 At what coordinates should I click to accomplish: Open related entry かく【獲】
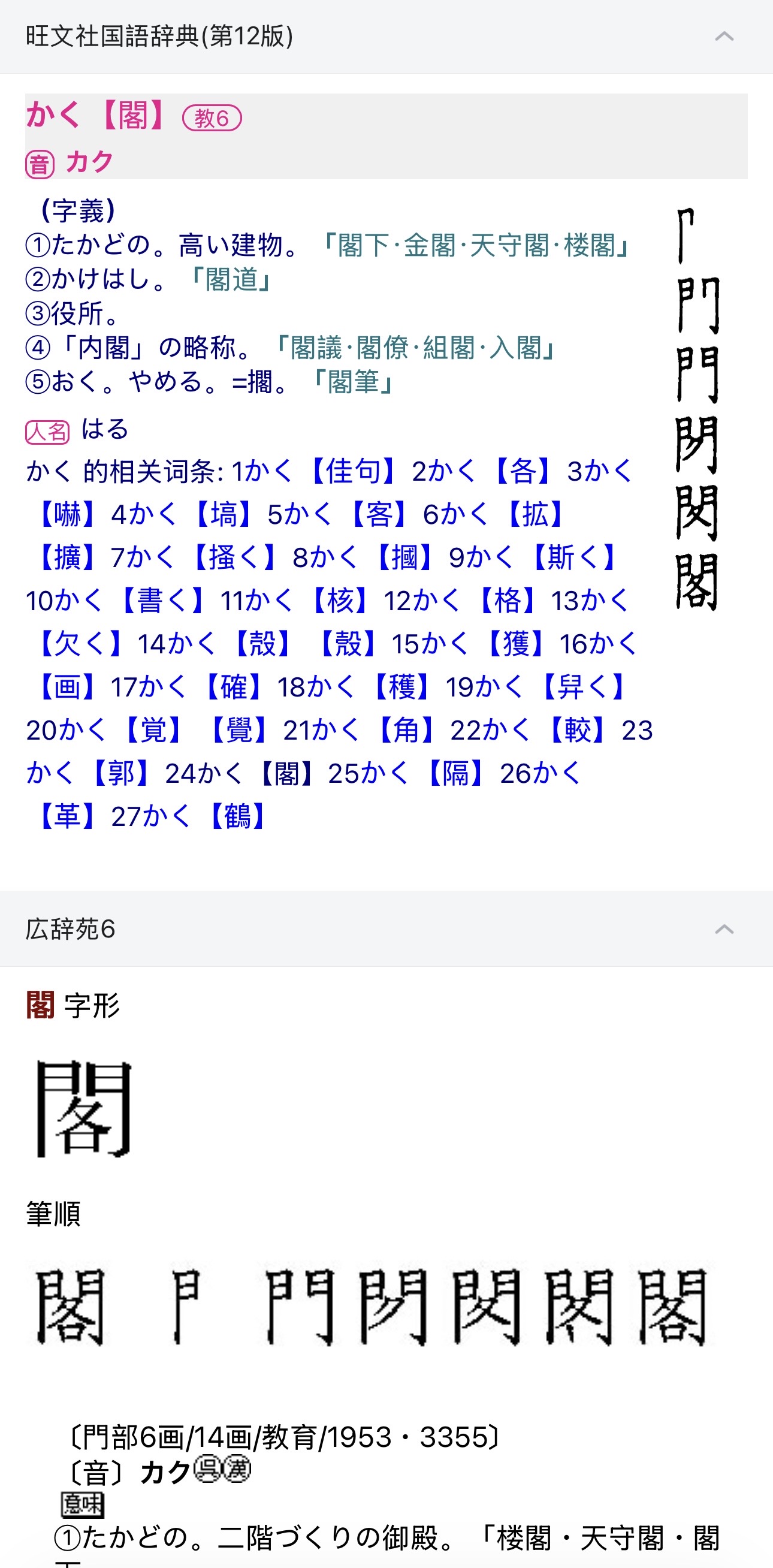[516, 644]
